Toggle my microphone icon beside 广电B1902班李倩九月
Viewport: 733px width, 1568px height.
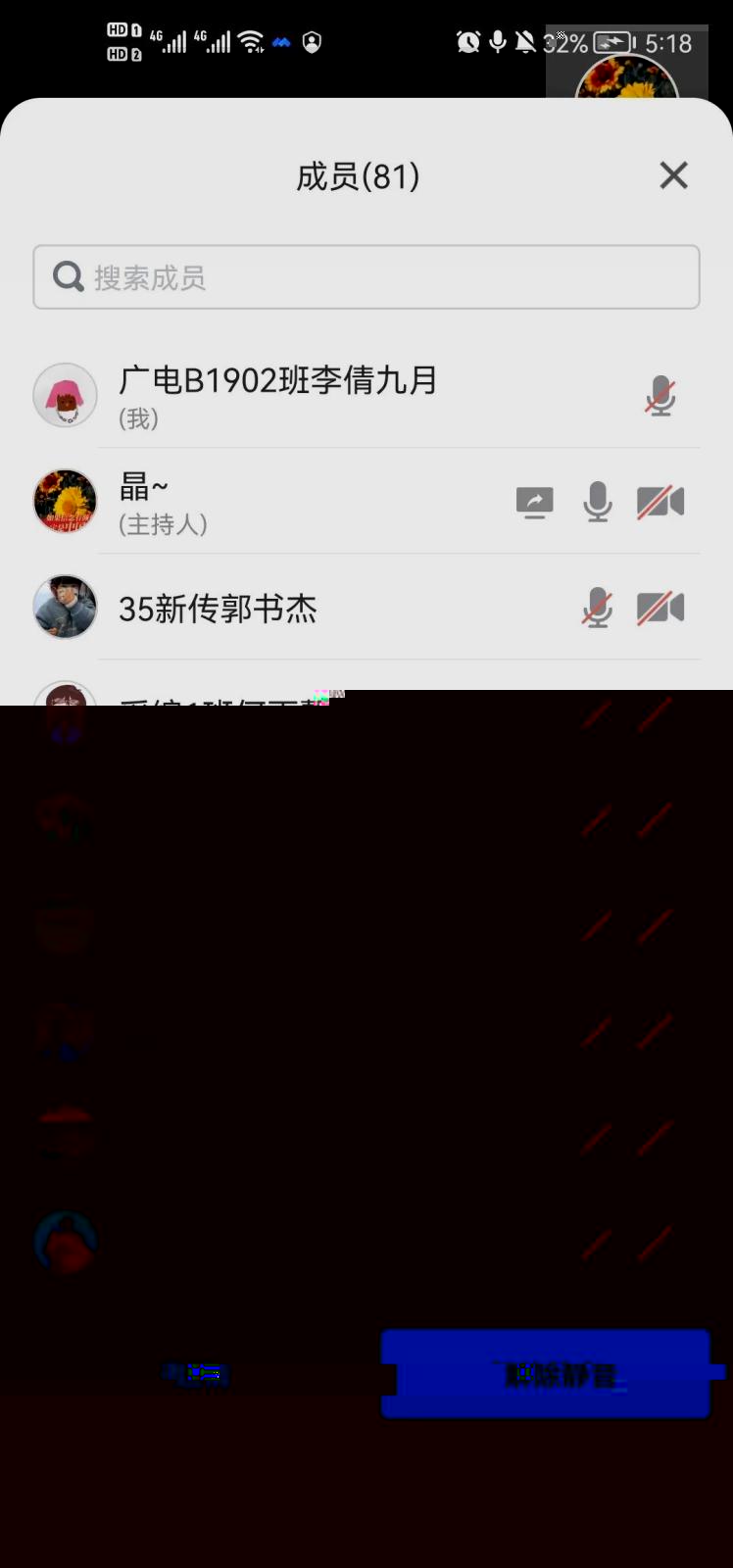pyautogui.click(x=660, y=396)
